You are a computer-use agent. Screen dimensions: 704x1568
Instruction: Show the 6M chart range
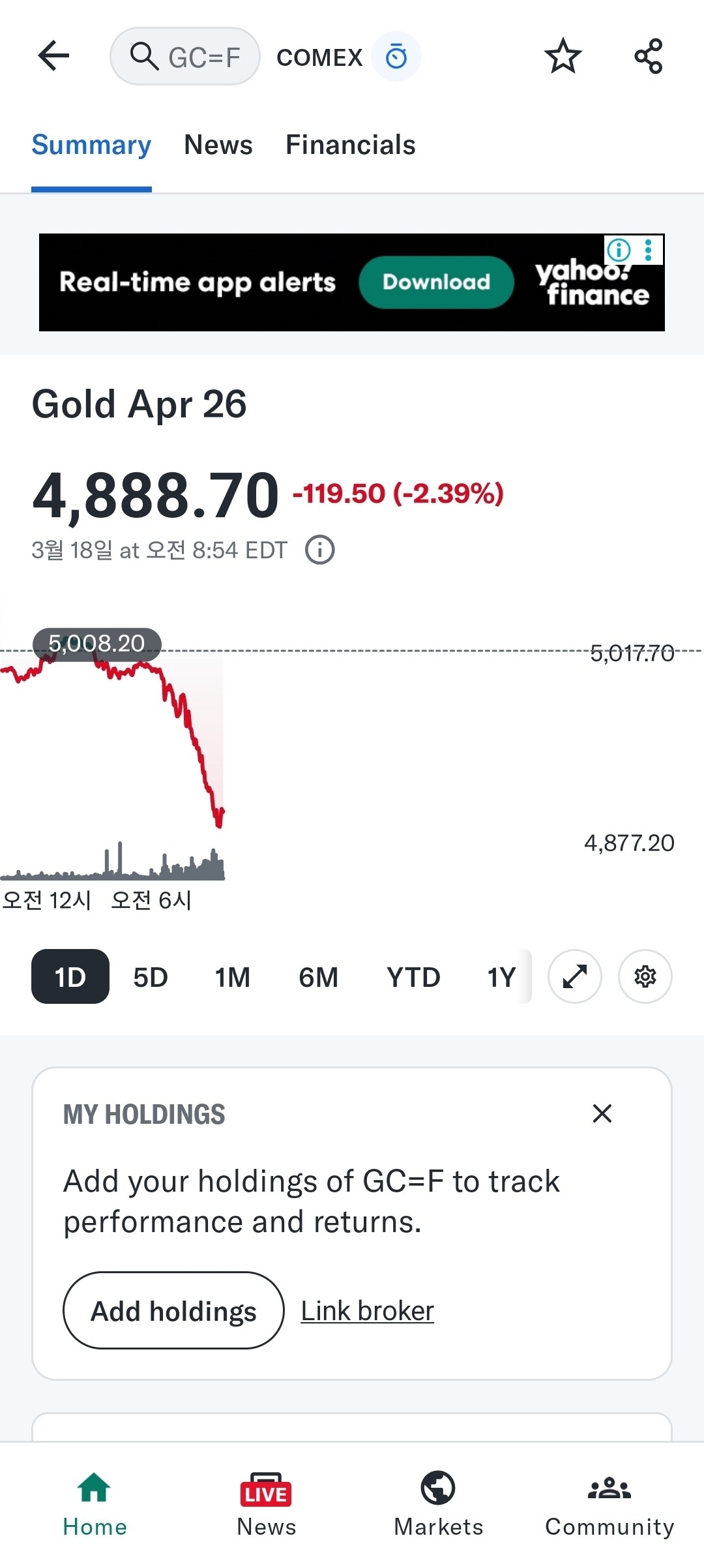[318, 977]
